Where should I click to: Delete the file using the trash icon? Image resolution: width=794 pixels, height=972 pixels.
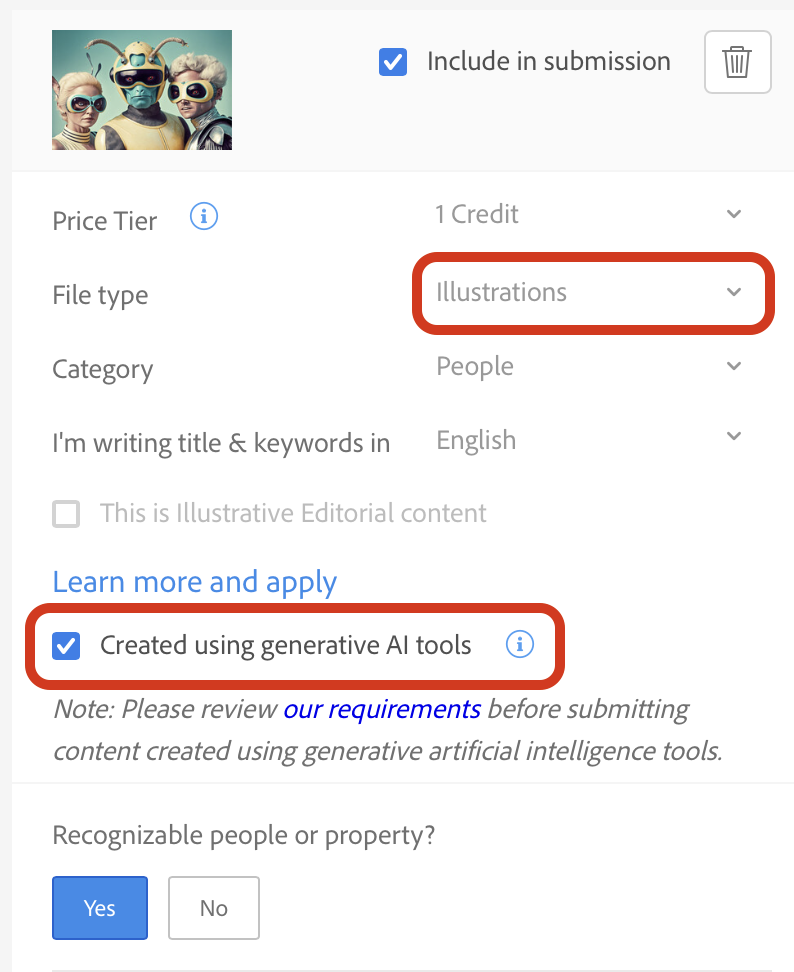pos(737,62)
